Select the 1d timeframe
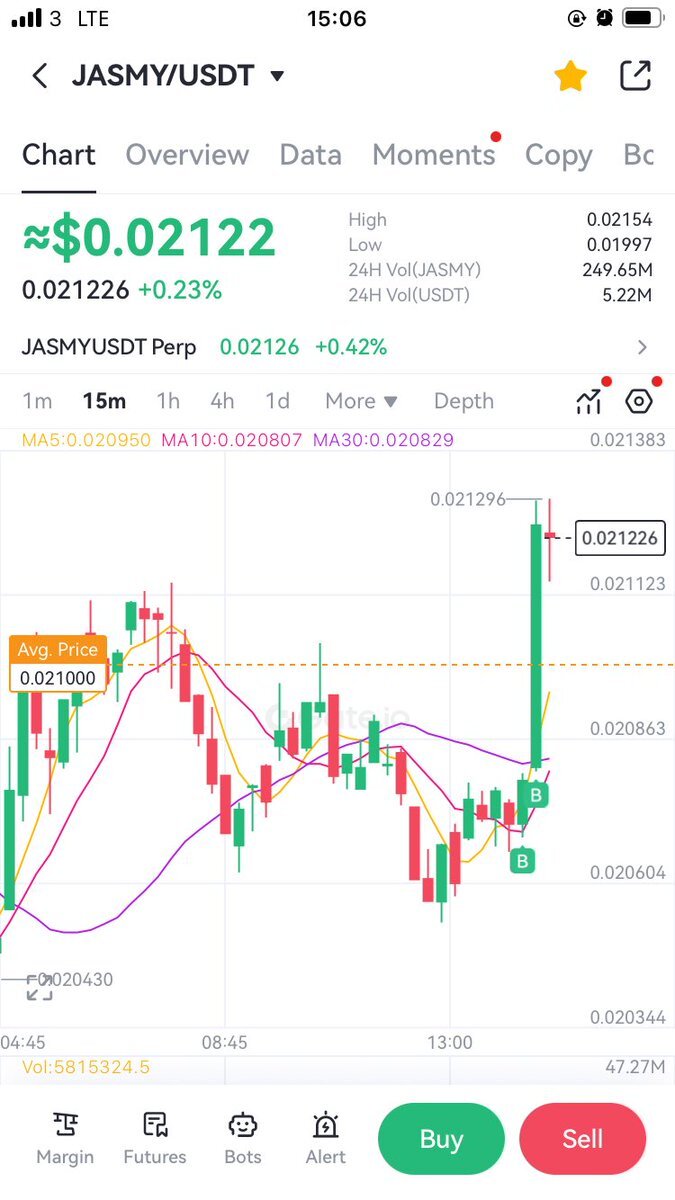 tap(277, 401)
